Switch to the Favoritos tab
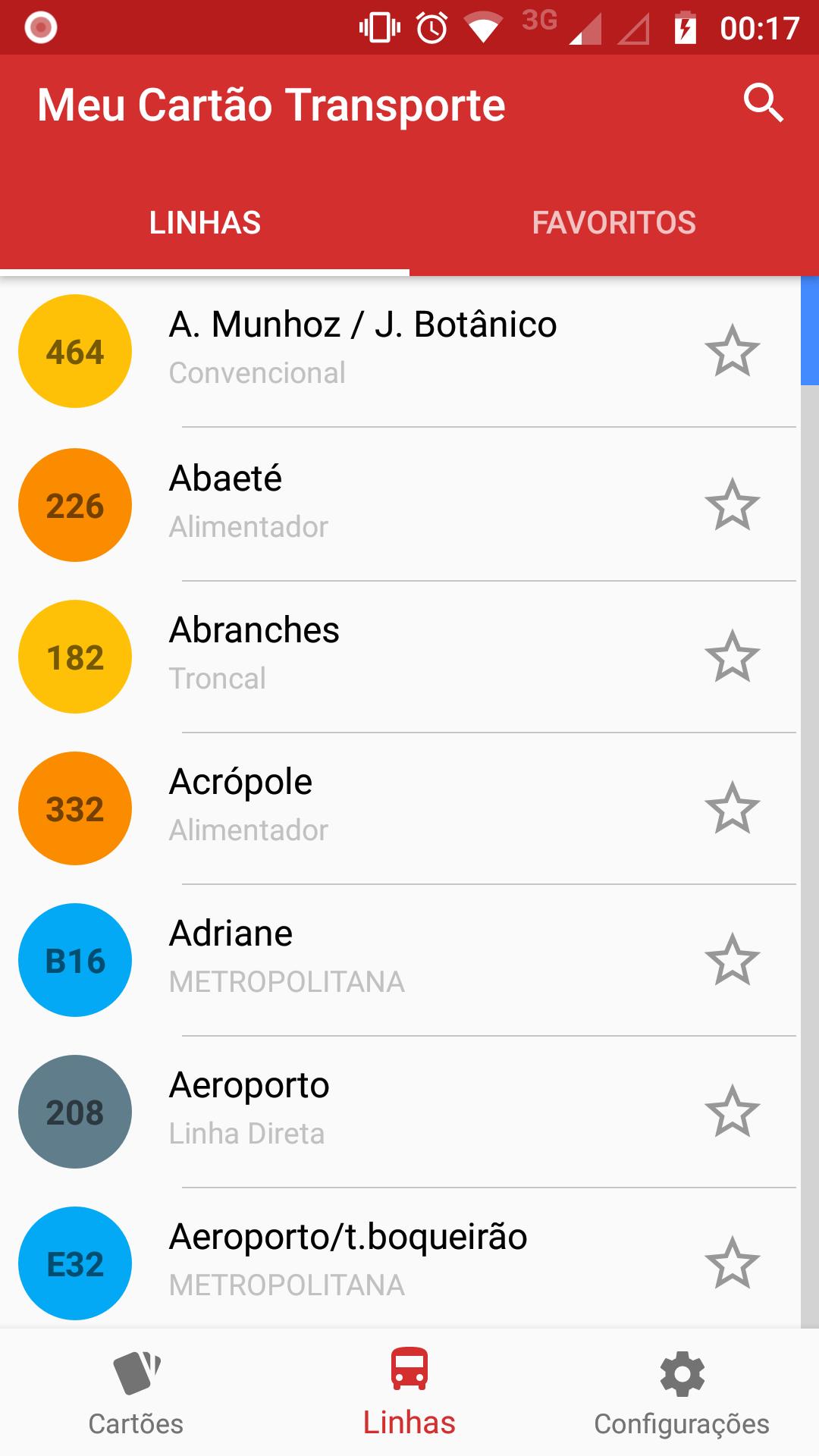 (614, 223)
